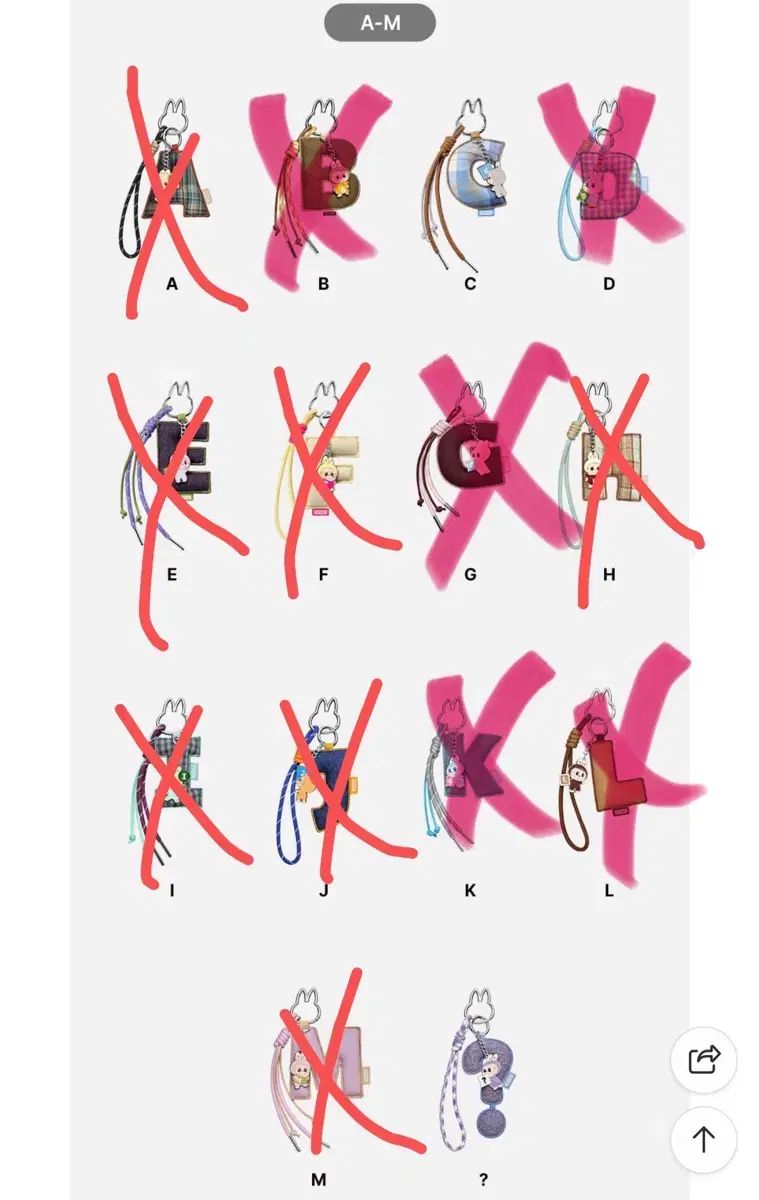Screen dimensions: 759x1200
Task: Jump back to the top of the page
Action: click(704, 1139)
